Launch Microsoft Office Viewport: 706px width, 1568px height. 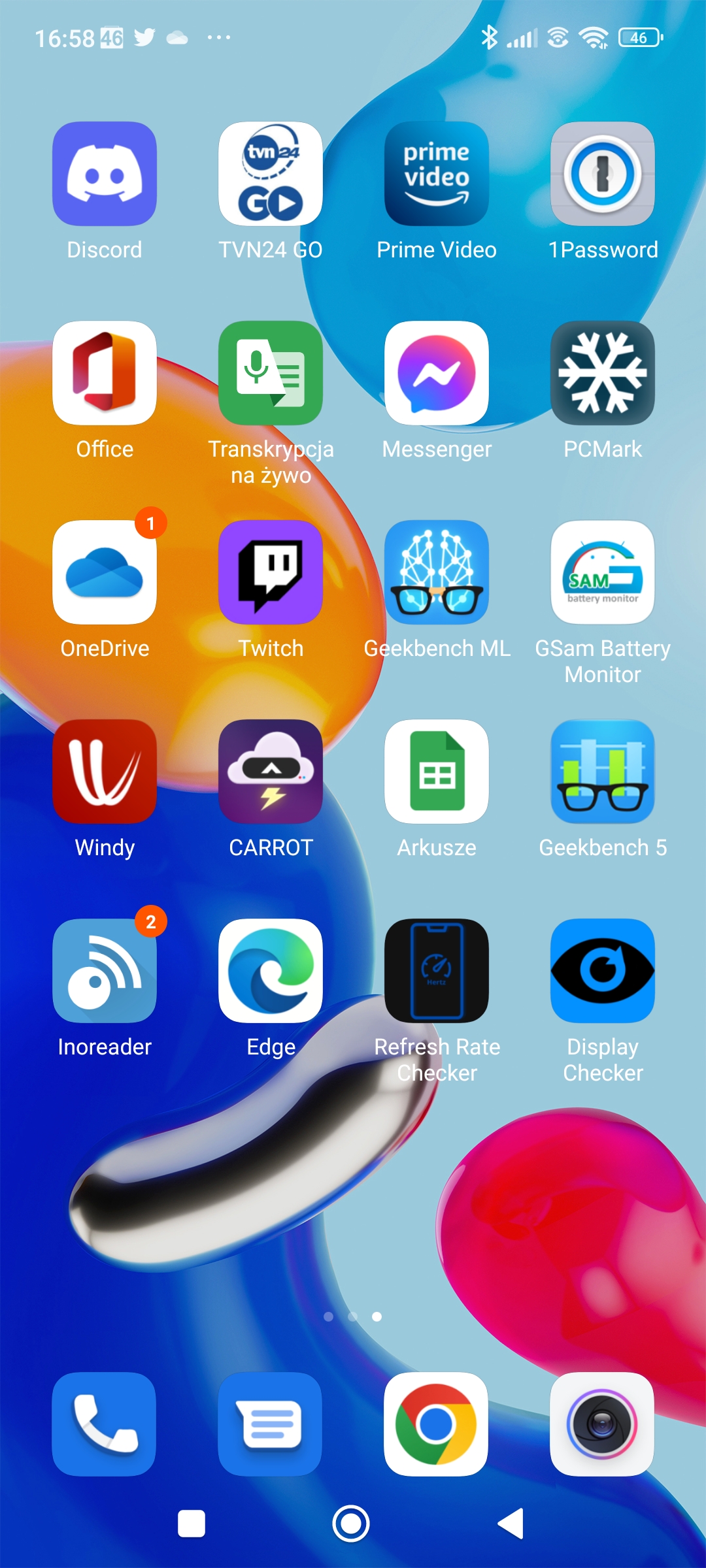105,373
